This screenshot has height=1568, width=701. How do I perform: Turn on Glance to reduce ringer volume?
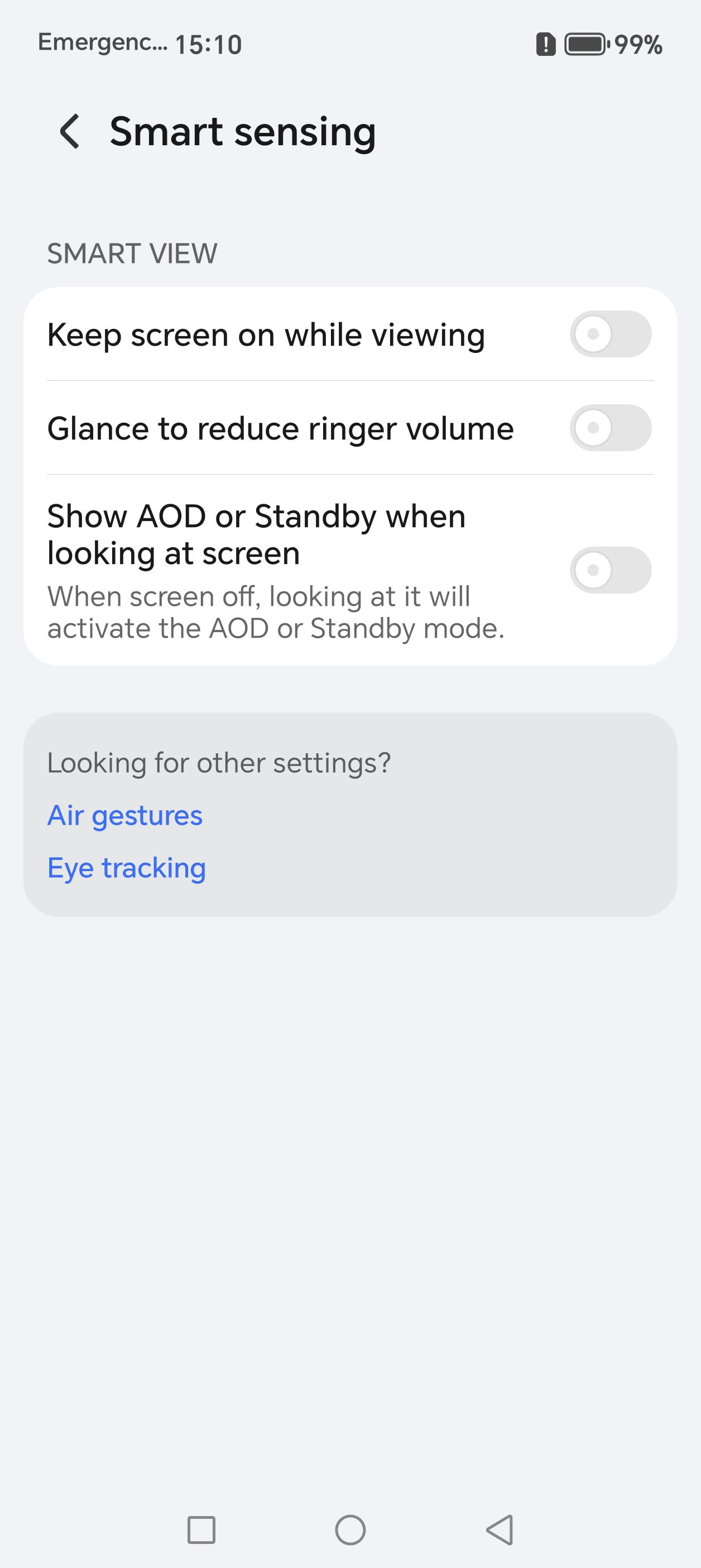pyautogui.click(x=611, y=428)
